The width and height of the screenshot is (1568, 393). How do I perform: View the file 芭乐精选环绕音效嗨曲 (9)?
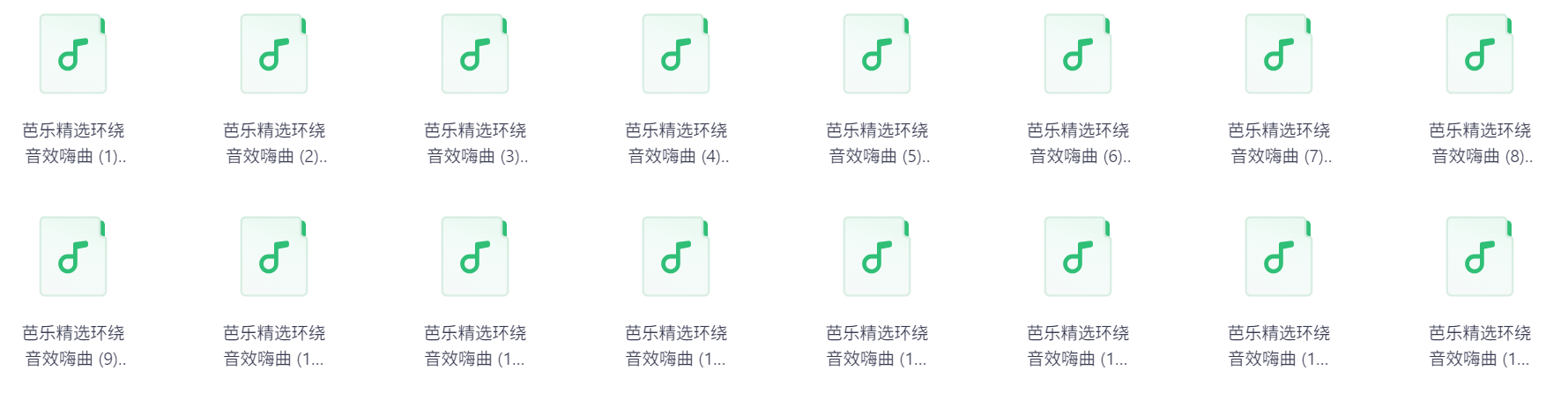click(73, 257)
